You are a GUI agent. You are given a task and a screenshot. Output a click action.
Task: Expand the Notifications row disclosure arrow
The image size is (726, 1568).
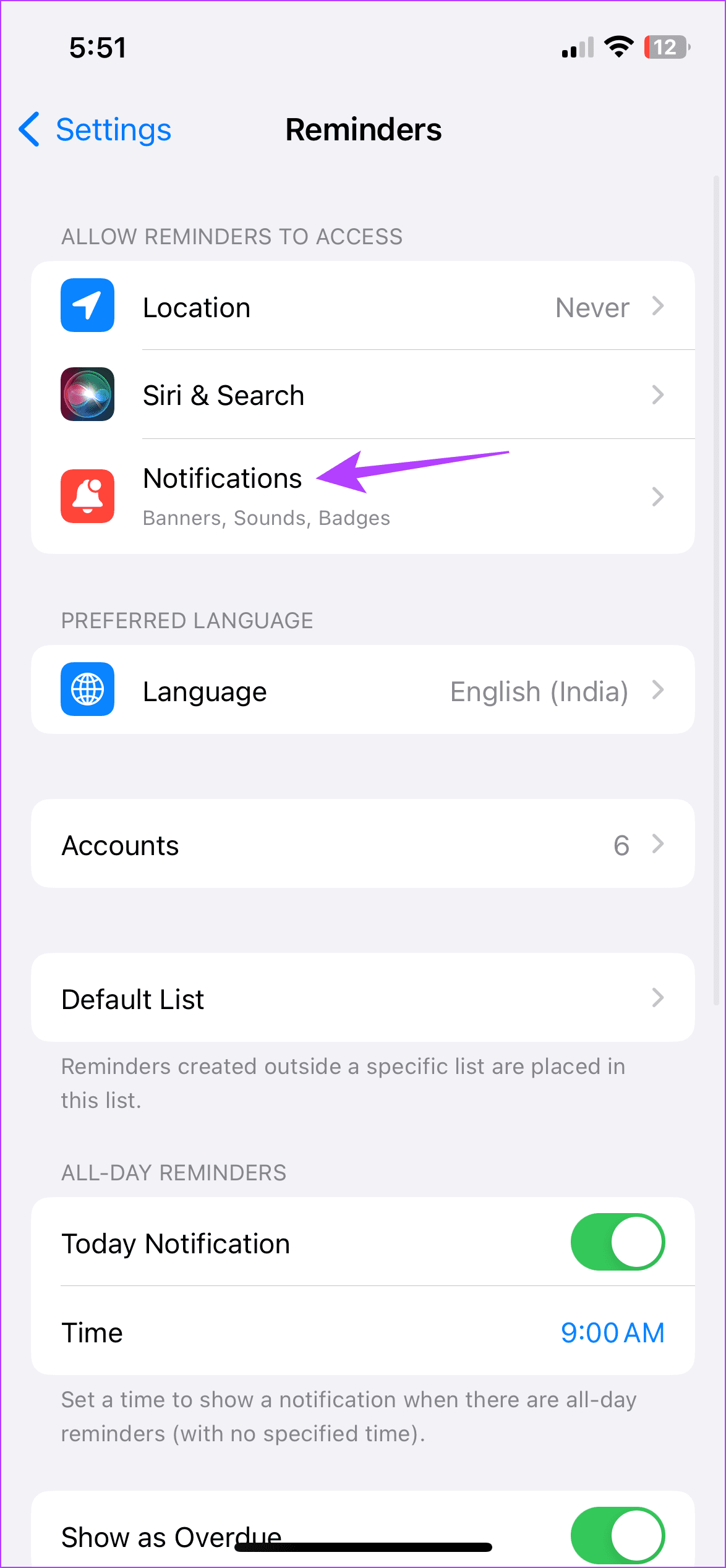(x=657, y=496)
